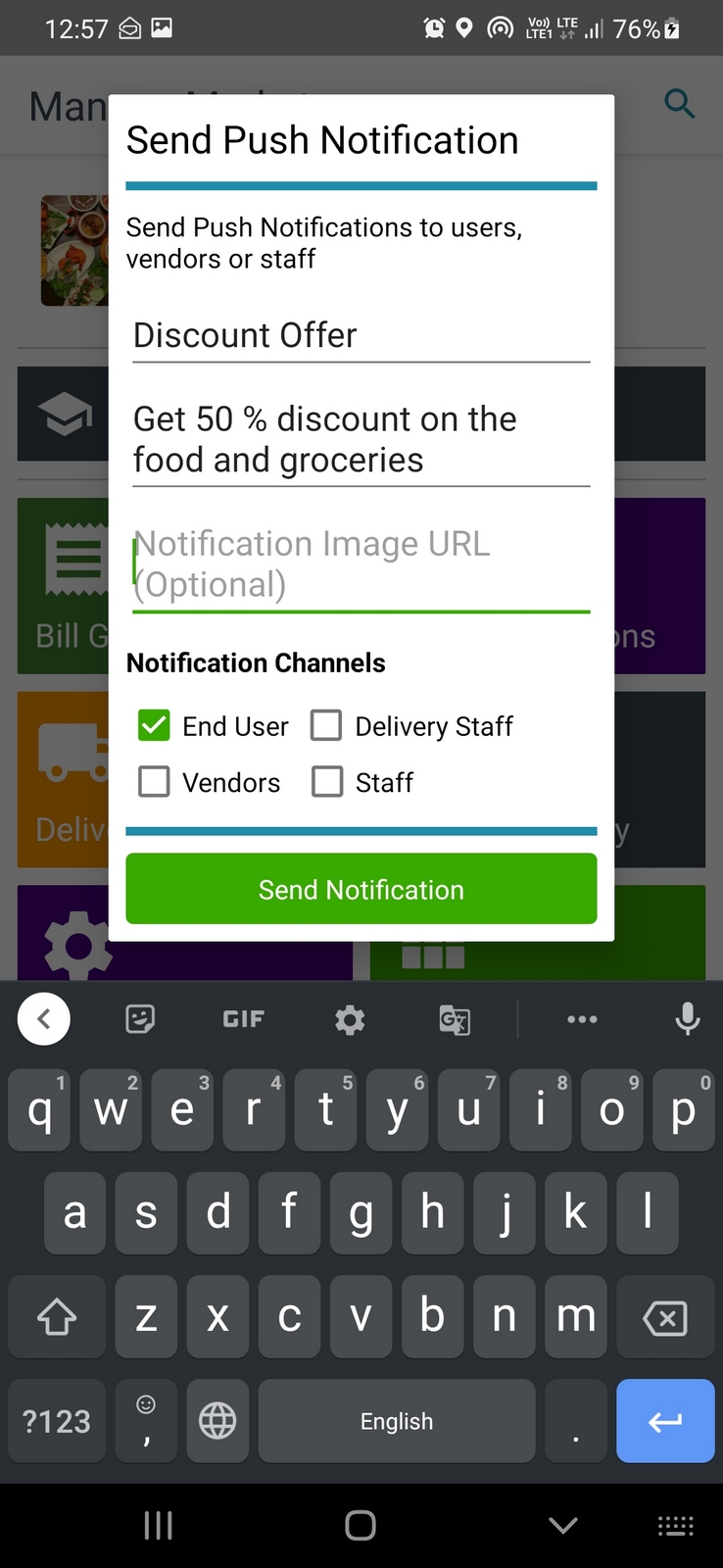Focus the Notification Image URL field
This screenshot has width=723, height=1568.
coord(361,564)
